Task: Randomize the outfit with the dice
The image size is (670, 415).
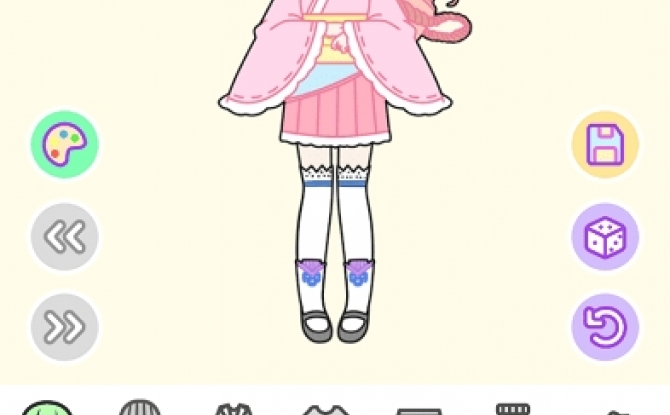Action: (605, 237)
